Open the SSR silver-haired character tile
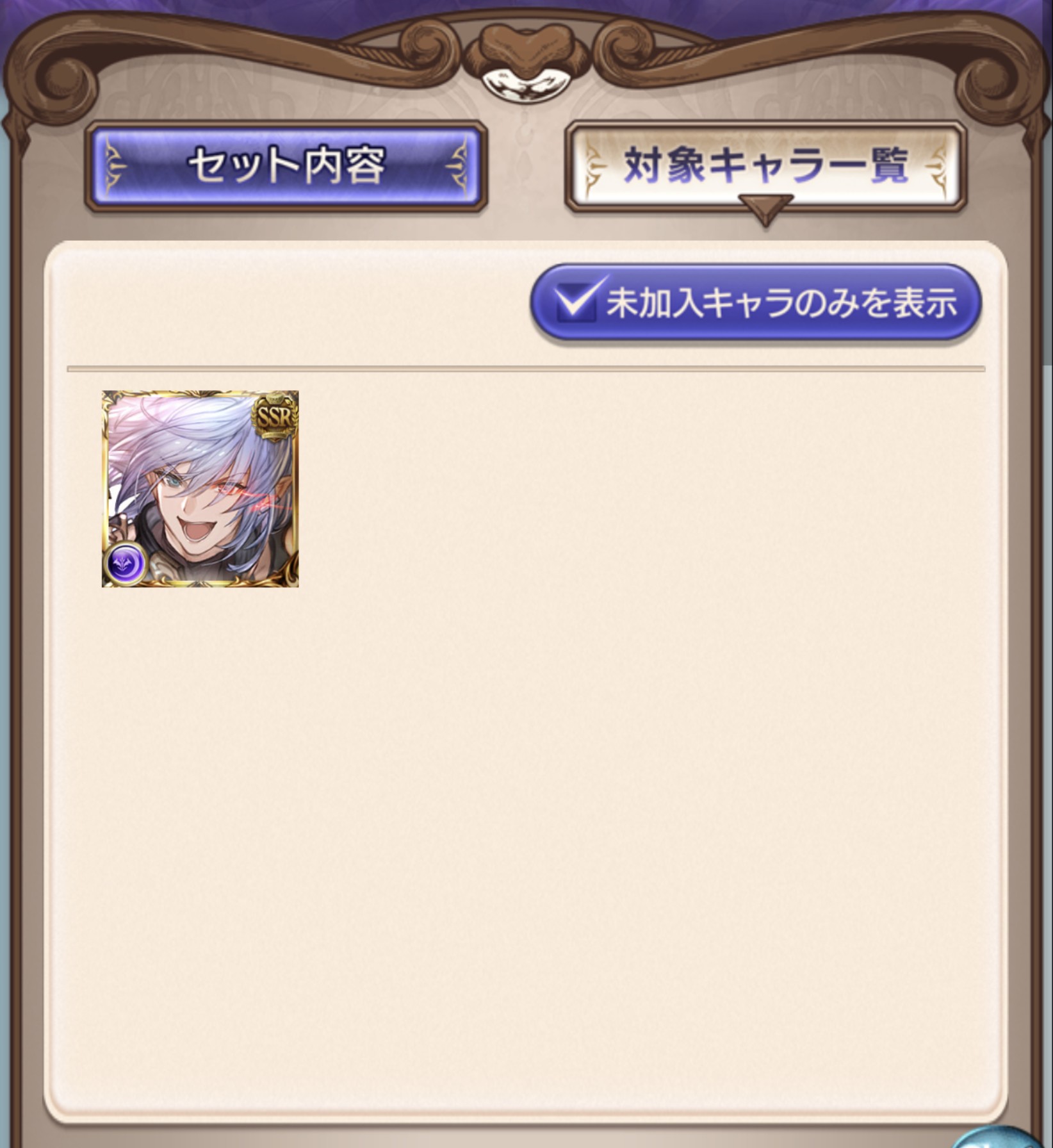 coord(200,489)
